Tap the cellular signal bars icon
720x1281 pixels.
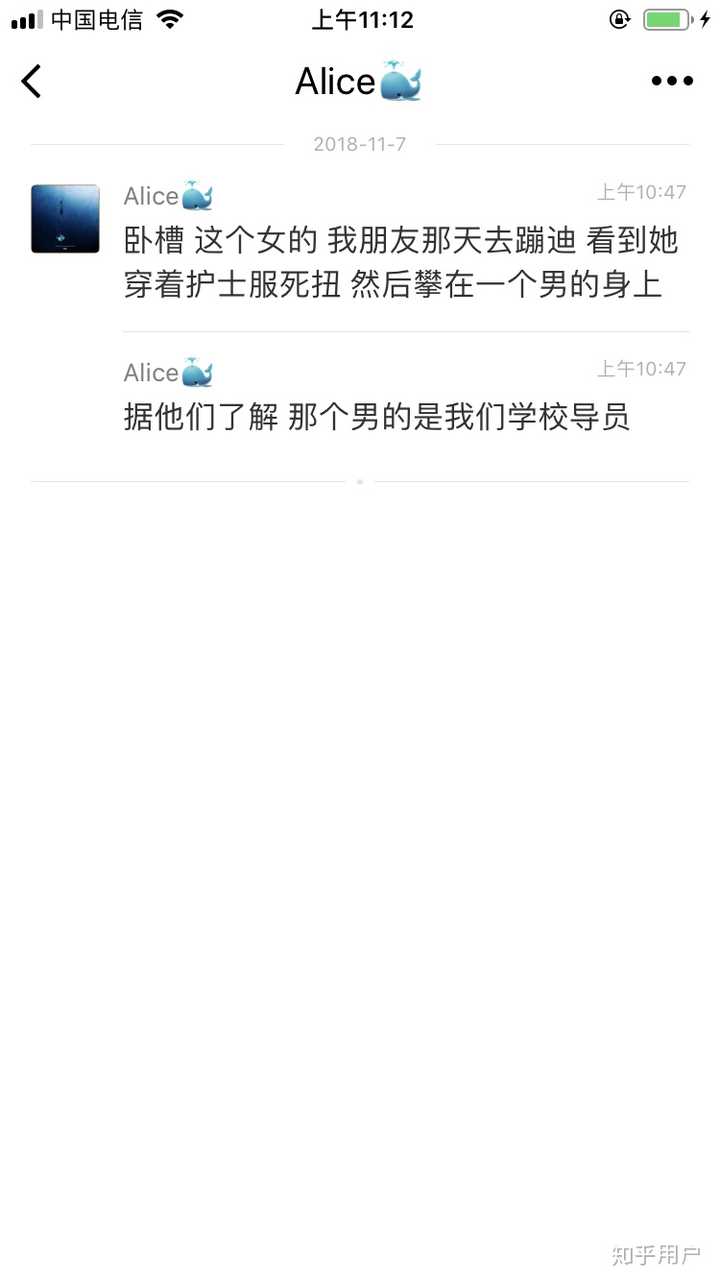tap(24, 18)
